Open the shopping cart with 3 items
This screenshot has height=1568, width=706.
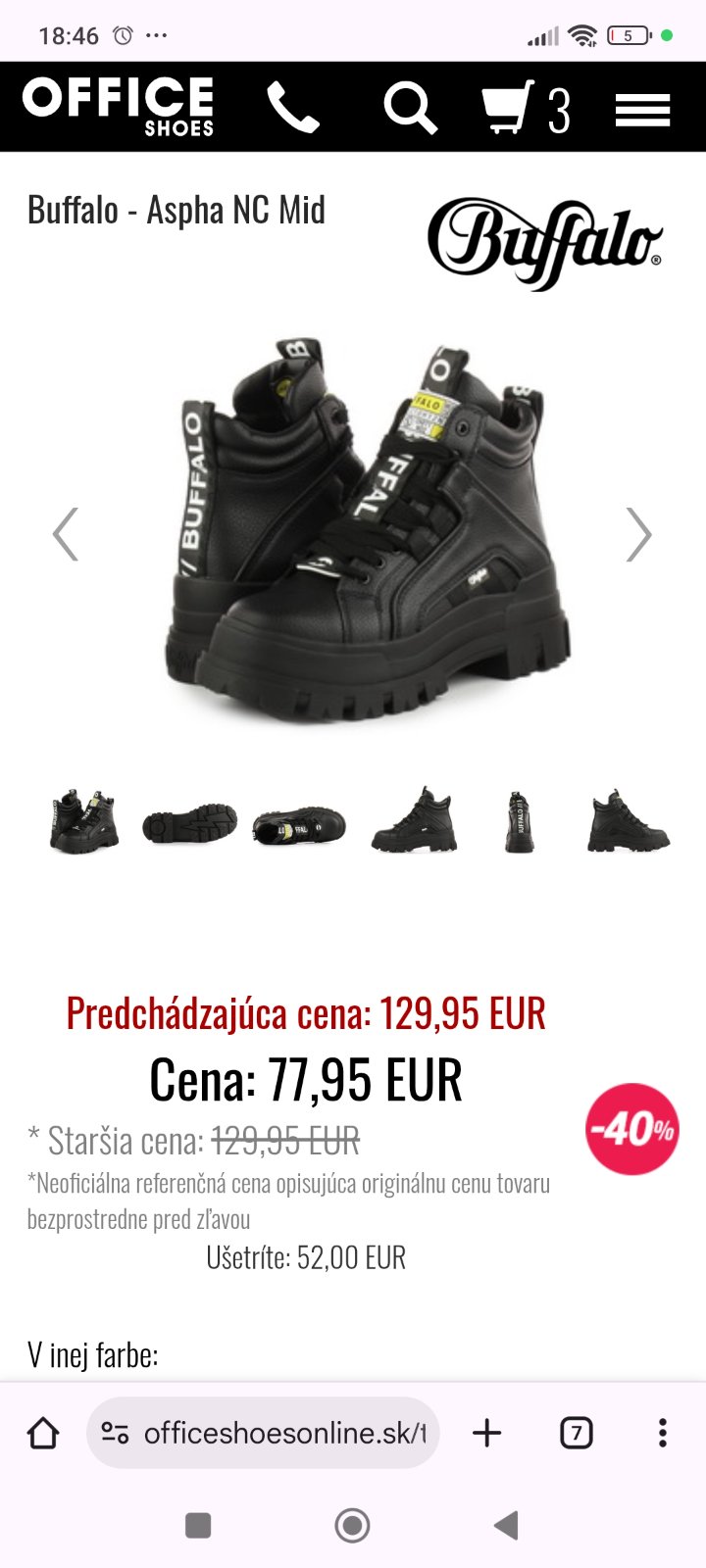(x=525, y=108)
